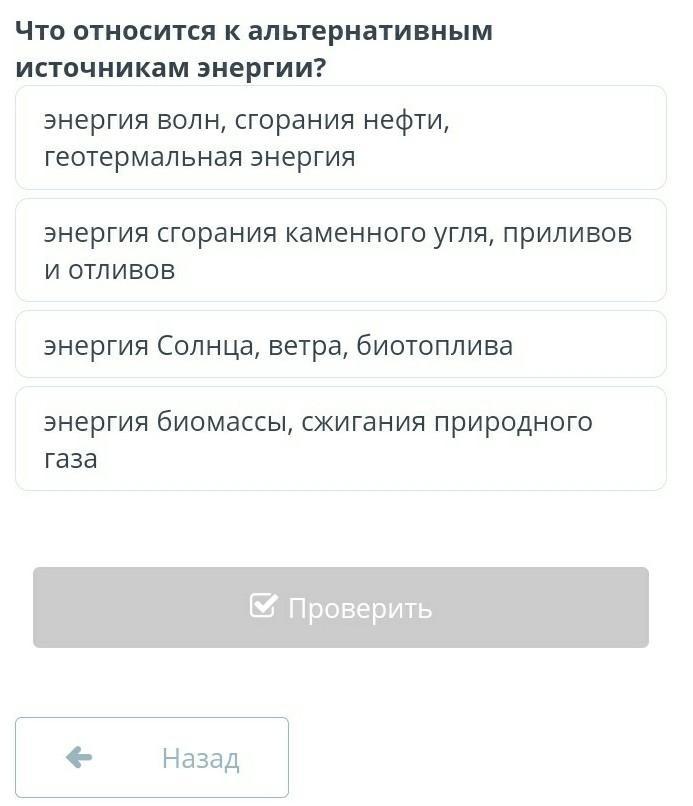Screen dimensions: 693x806
Task: Go back with Назад button
Action: tap(152, 757)
